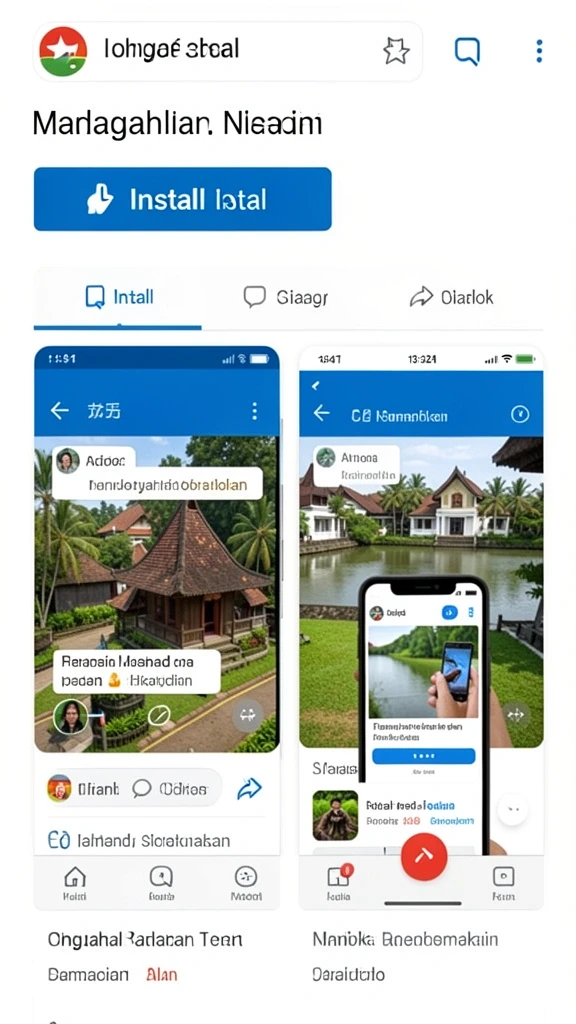Tap the blue Install button
This screenshot has height=1024, width=576.
[x=183, y=199]
